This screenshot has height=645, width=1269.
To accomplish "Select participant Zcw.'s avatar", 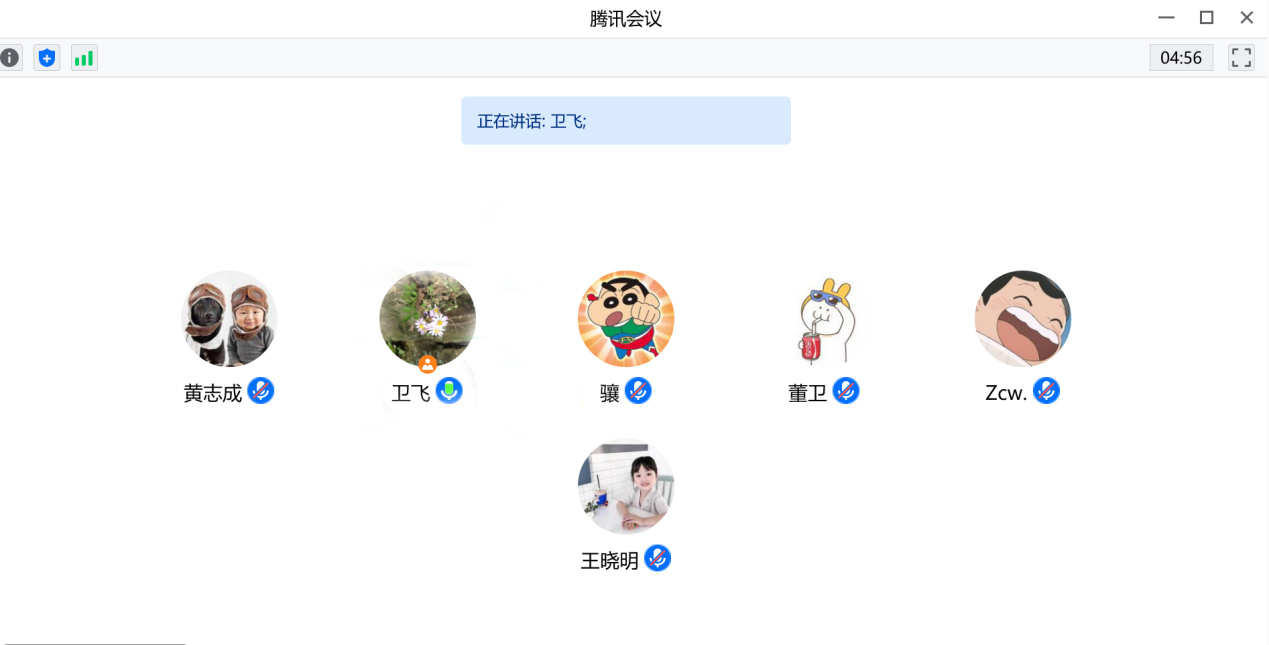I will click(1022, 319).
